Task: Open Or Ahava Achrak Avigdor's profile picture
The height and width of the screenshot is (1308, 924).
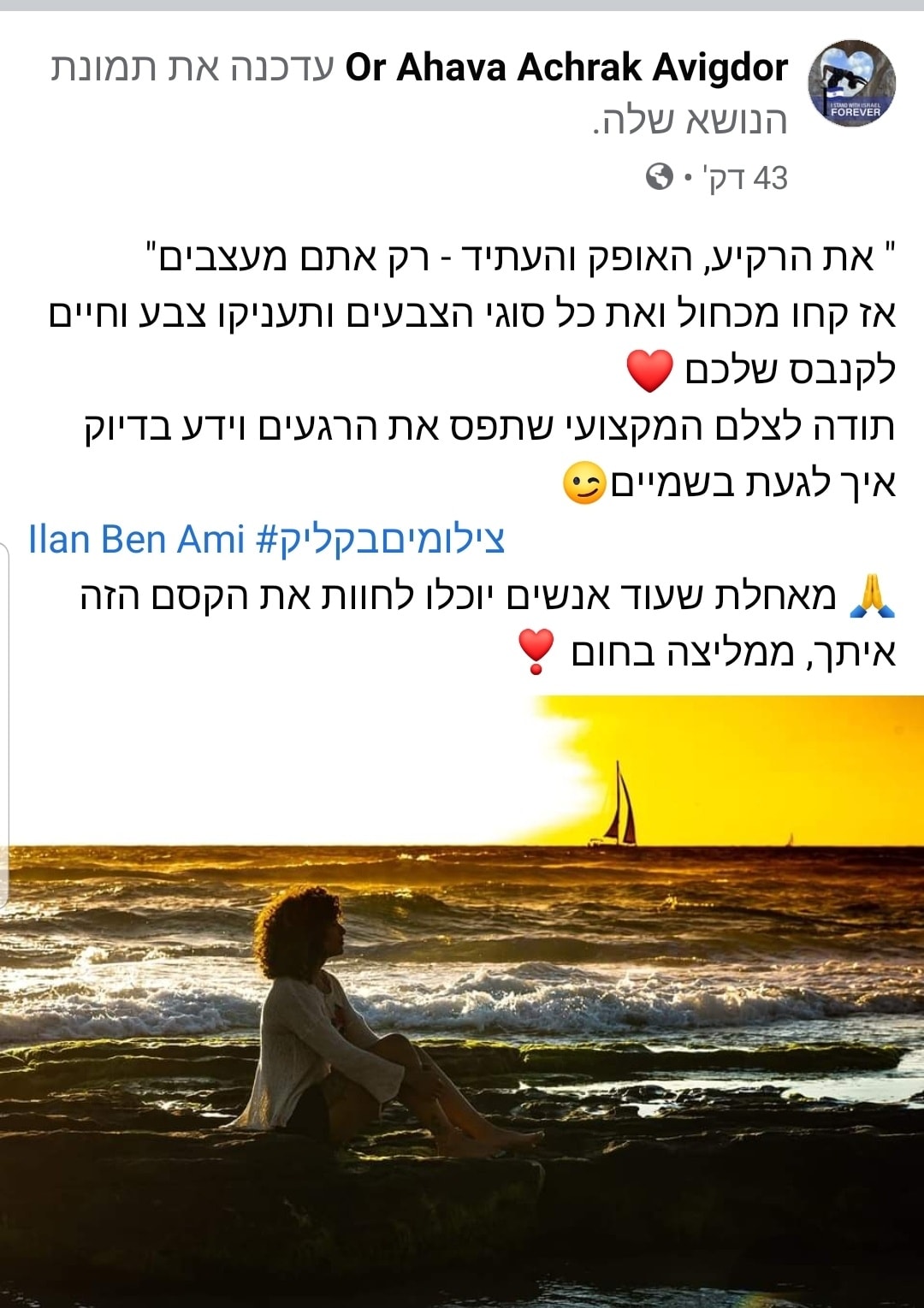Action: 851,84
